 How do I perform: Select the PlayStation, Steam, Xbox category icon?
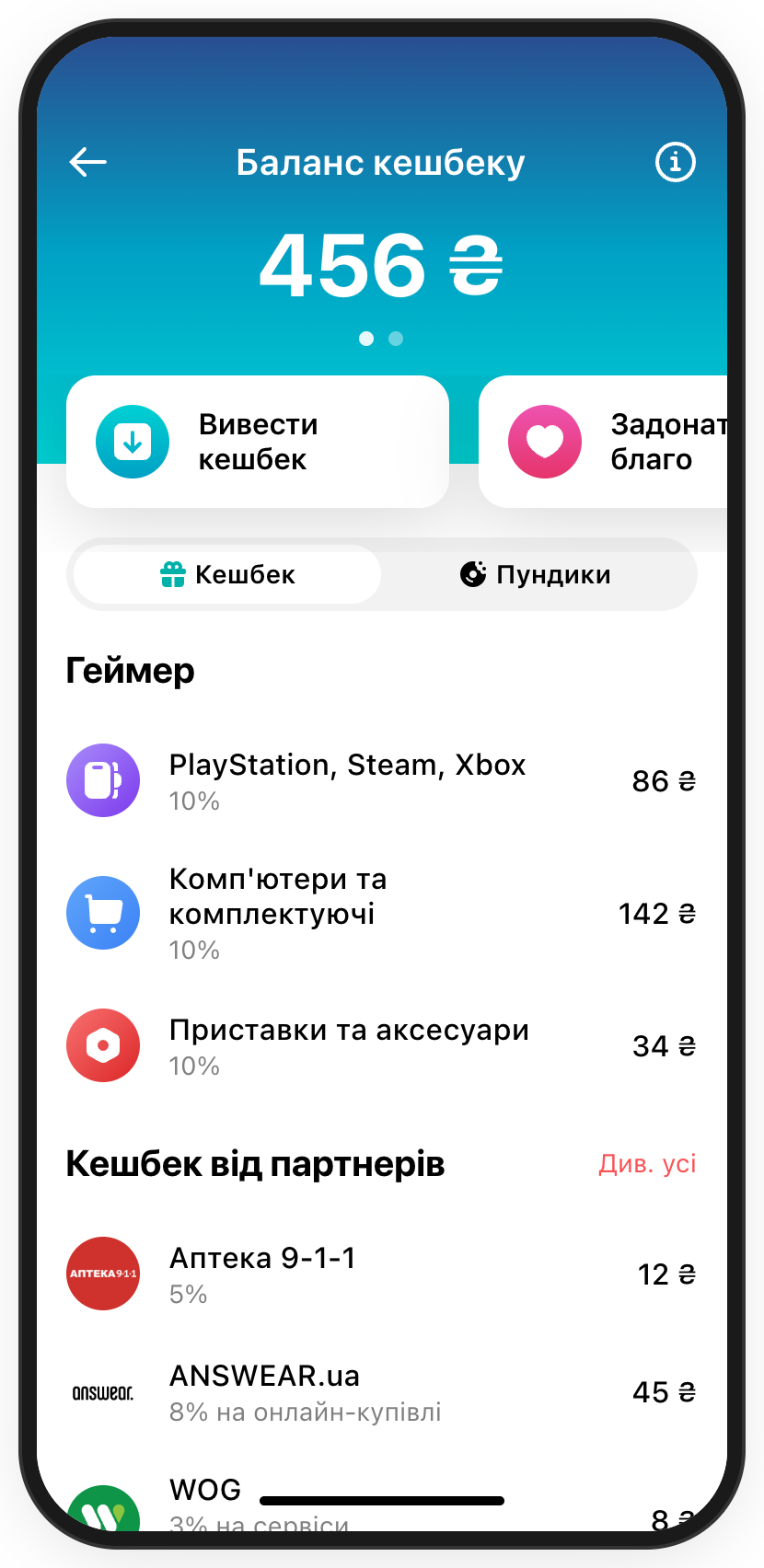pos(103,780)
